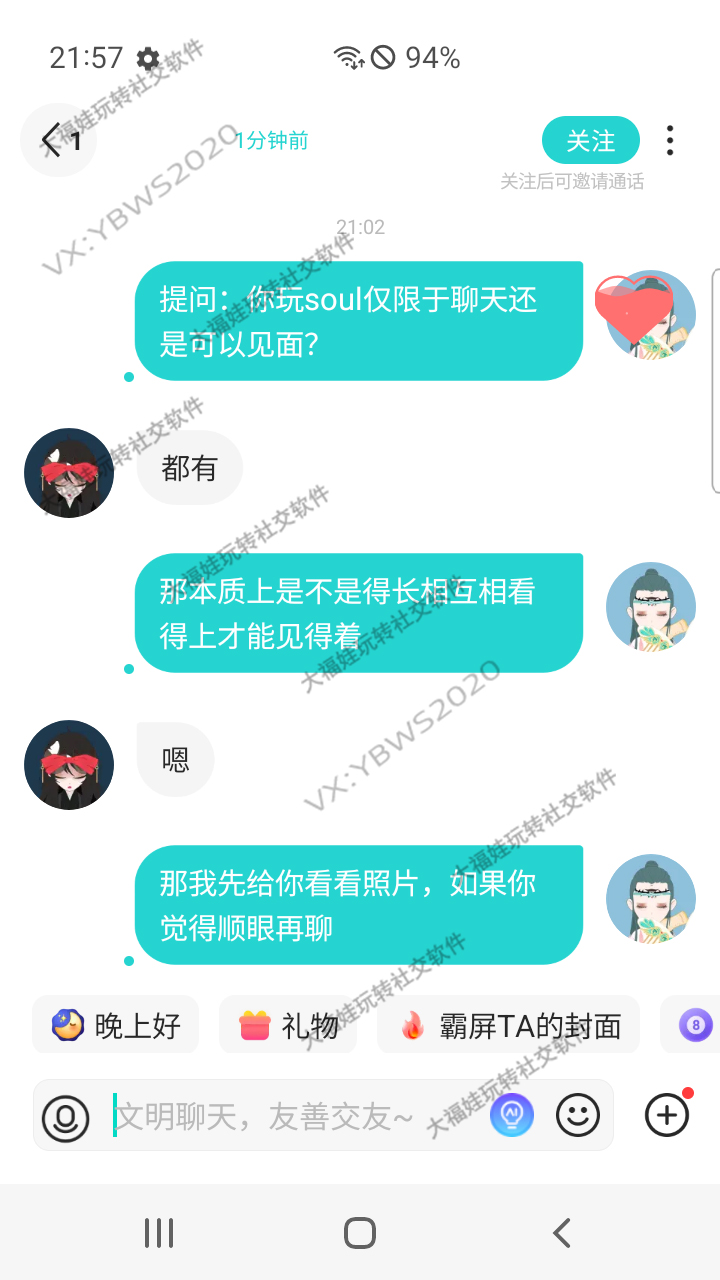
Task: Select the 霸屏TA的封面 chip
Action: coord(508,1025)
